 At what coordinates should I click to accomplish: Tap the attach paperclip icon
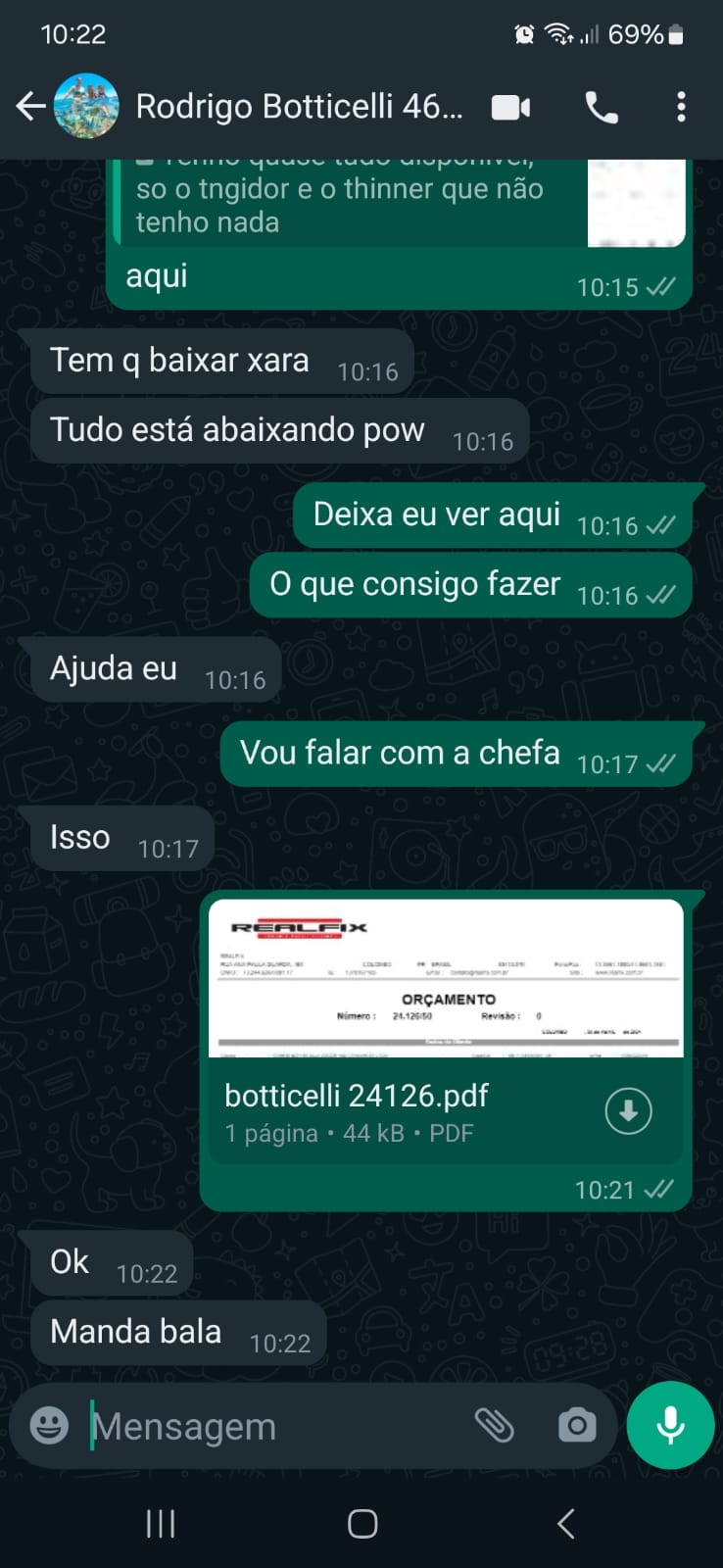495,1425
